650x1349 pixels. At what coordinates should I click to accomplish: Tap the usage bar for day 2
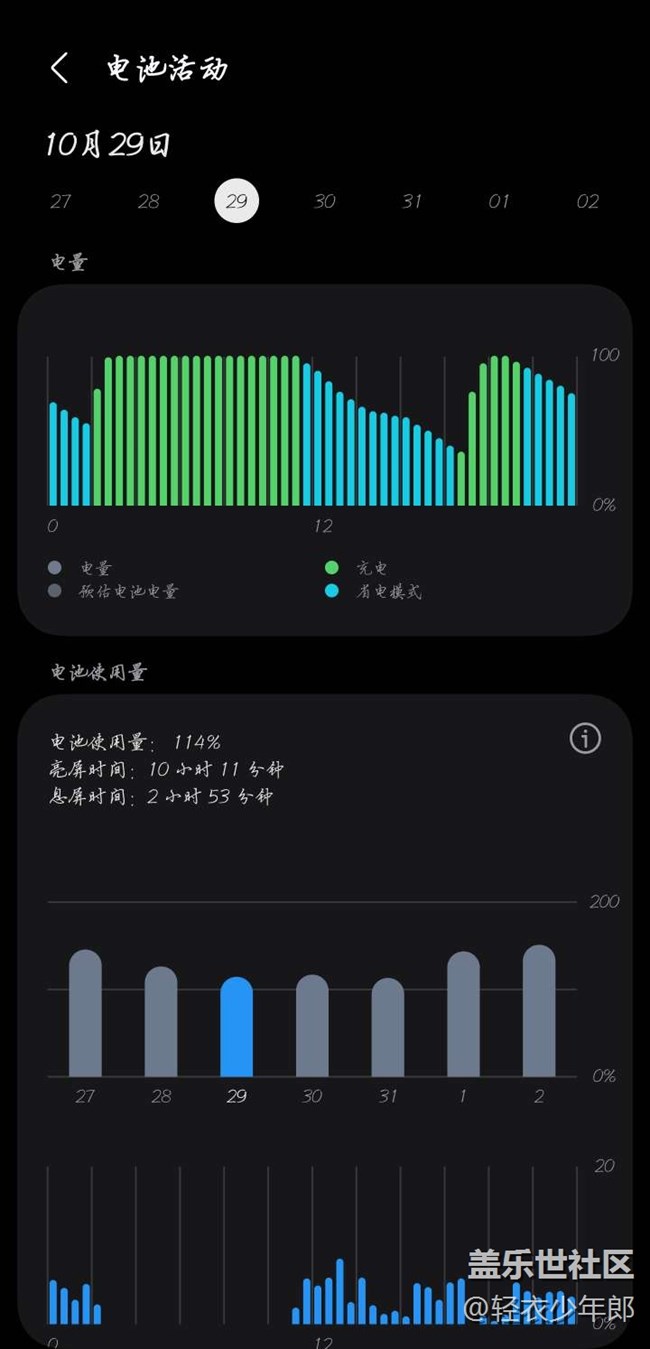[x=539, y=1011]
